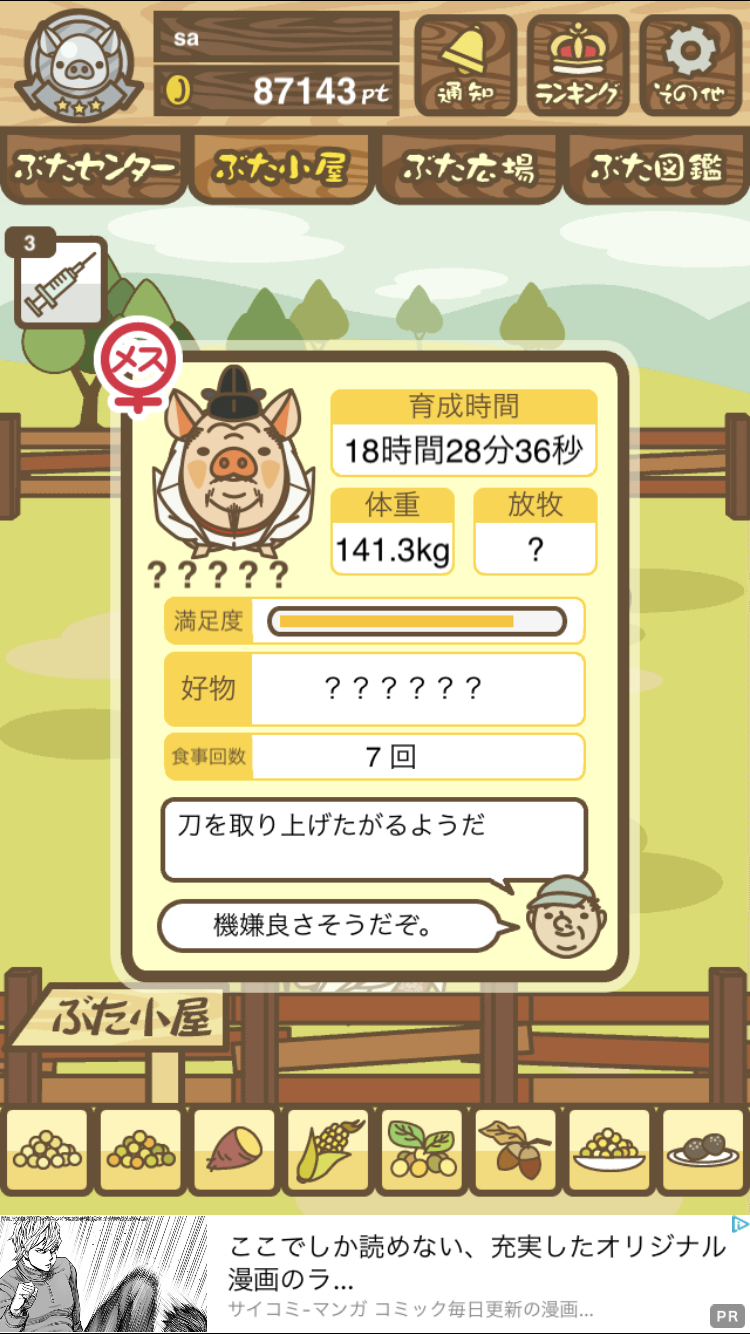Screen dimensions: 750x1334
Task: Select the dark dumplings on plate
Action: pos(703,1151)
